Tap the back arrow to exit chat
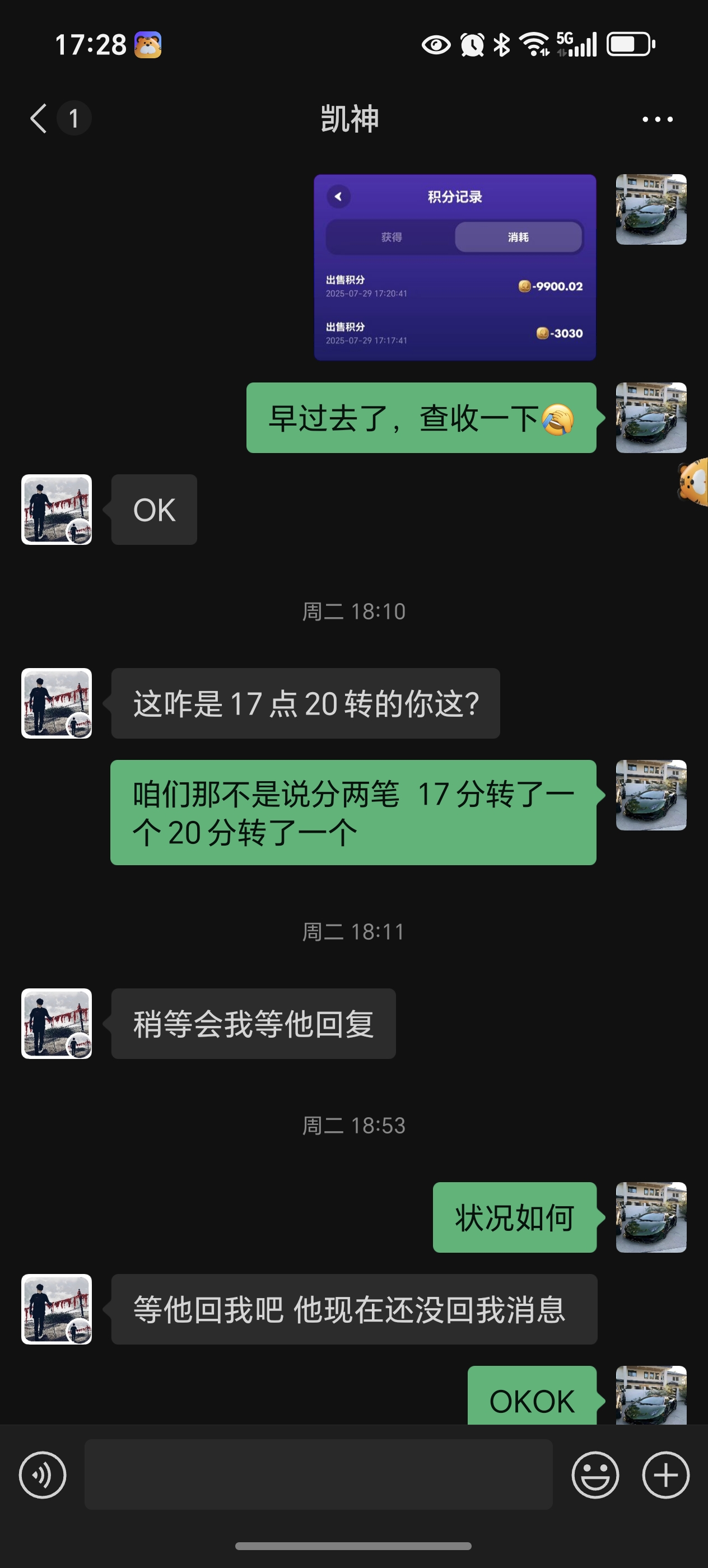This screenshot has height=1568, width=708. [x=38, y=118]
